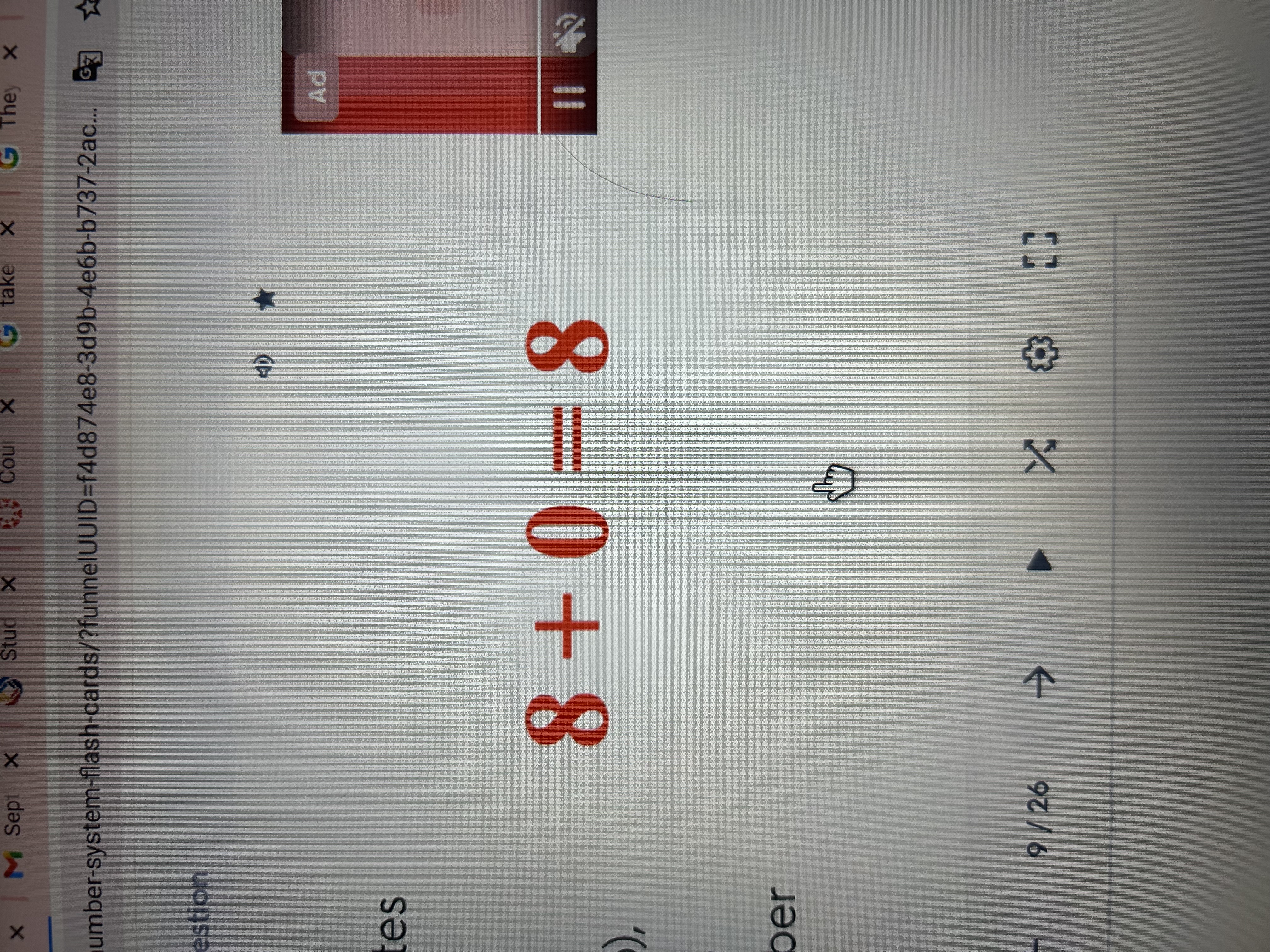1270x952 pixels.
Task: Go to the next flashcard
Action: coord(1039,683)
